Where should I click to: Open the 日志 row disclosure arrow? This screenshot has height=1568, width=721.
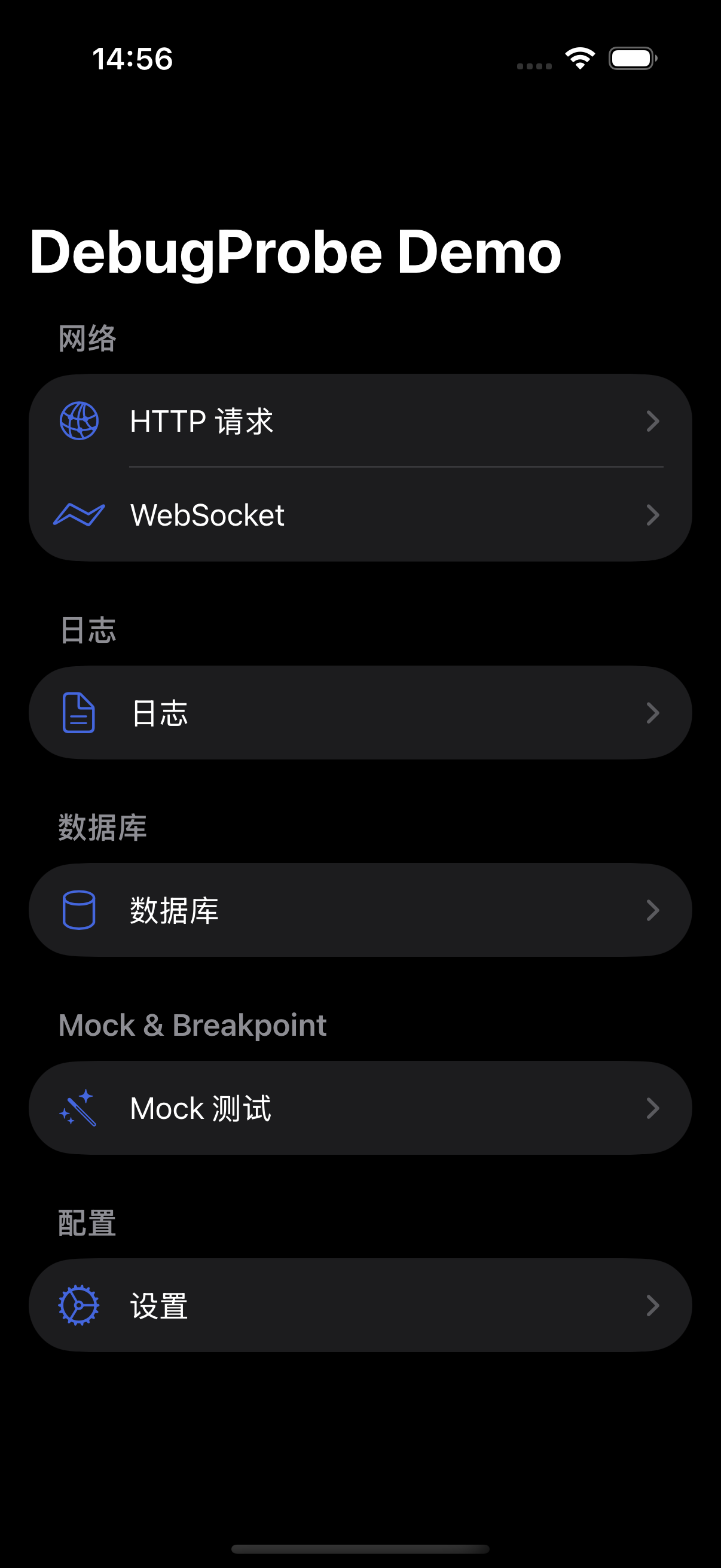tap(653, 713)
